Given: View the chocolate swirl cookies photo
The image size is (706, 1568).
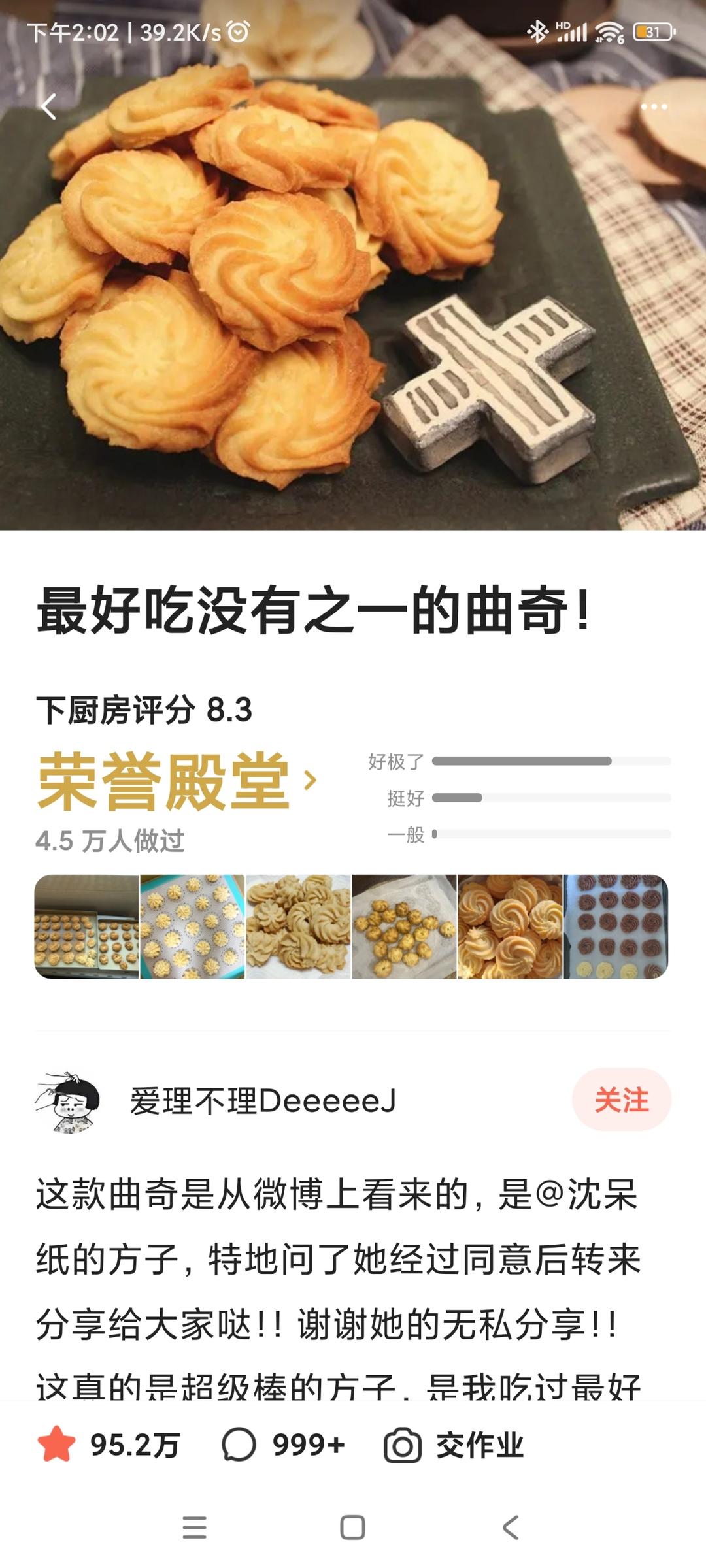Looking at the screenshot, I should [x=616, y=926].
